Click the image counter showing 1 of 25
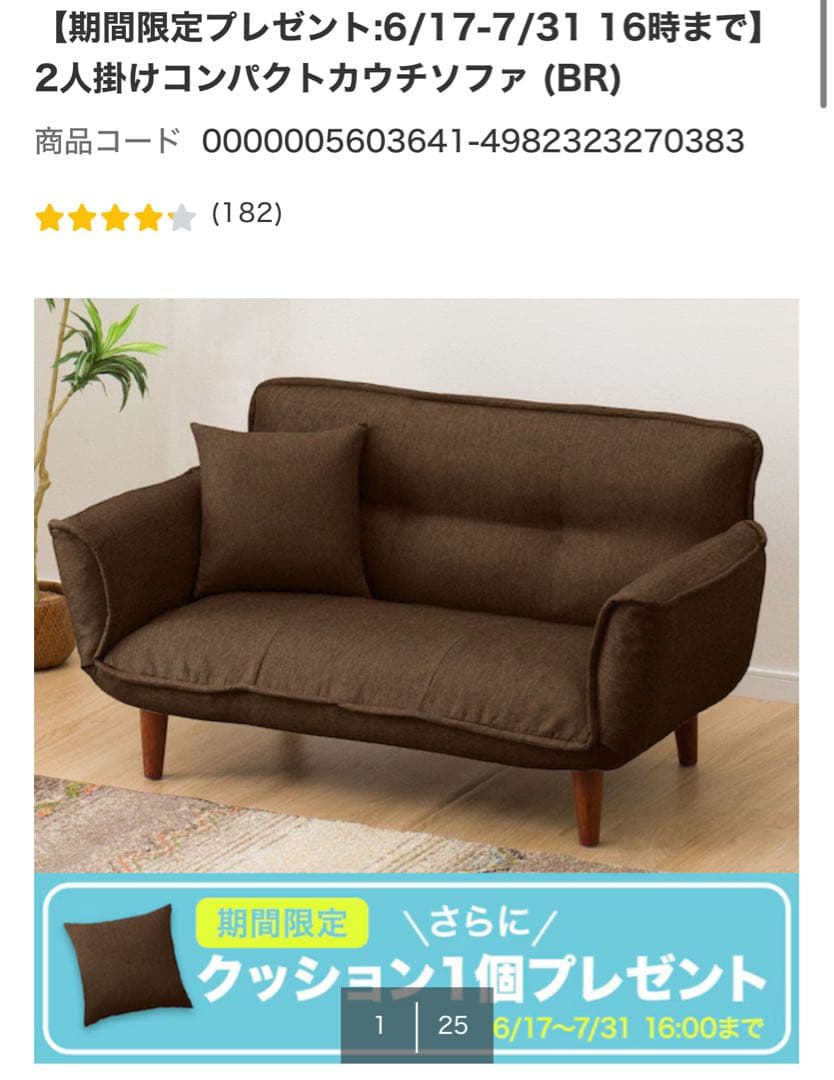Image resolution: width=834 pixels, height=1080 pixels. pyautogui.click(x=415, y=1026)
